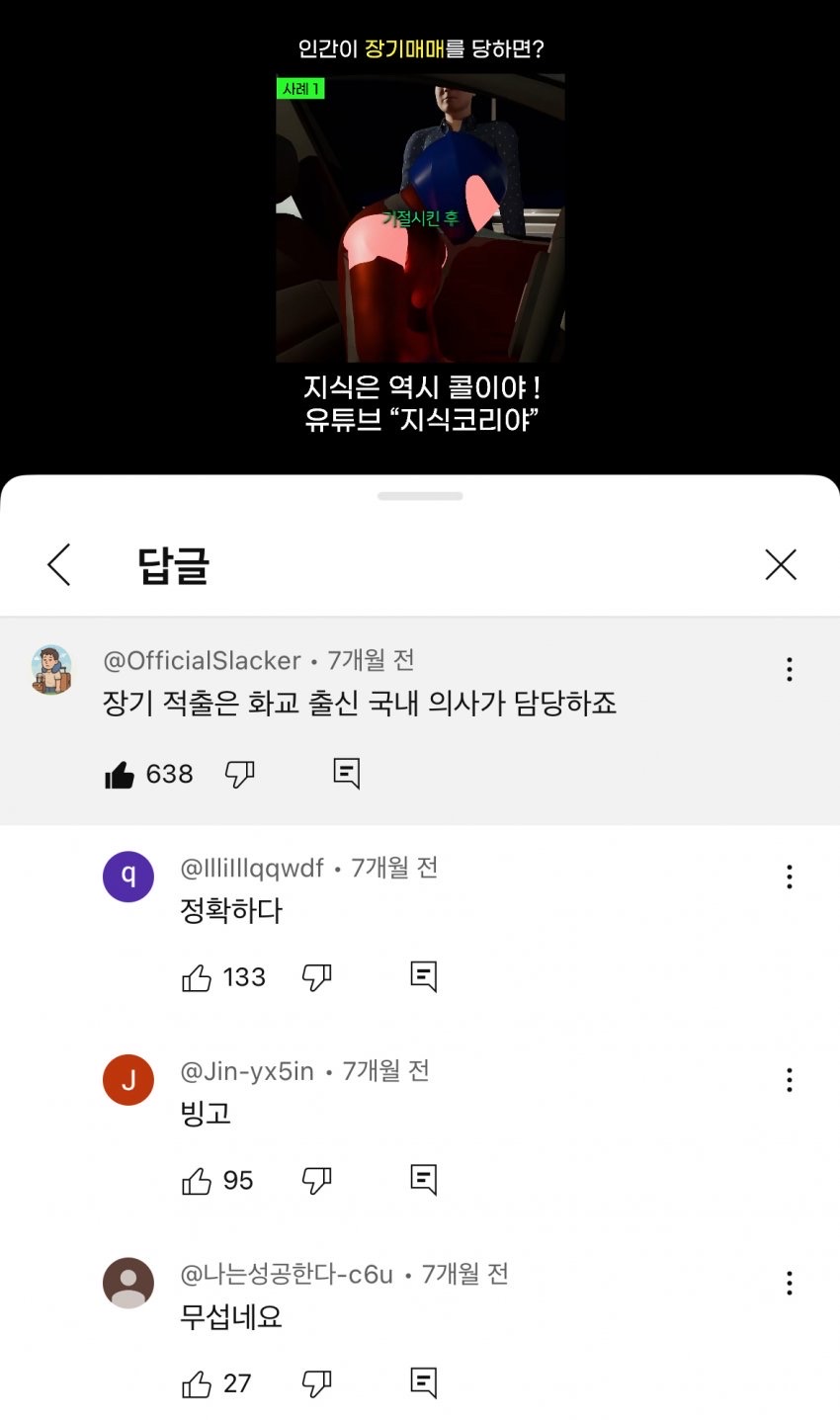Reply to @OfficialSlacker's comment
The width and height of the screenshot is (840, 1420).
(x=346, y=773)
